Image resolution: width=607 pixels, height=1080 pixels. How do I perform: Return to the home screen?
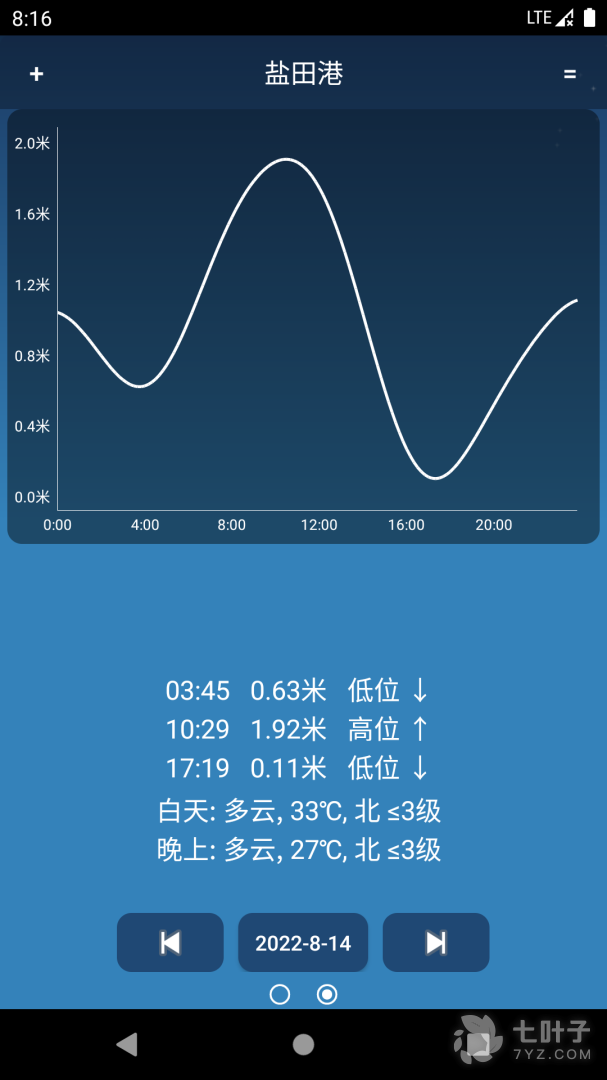[303, 1044]
